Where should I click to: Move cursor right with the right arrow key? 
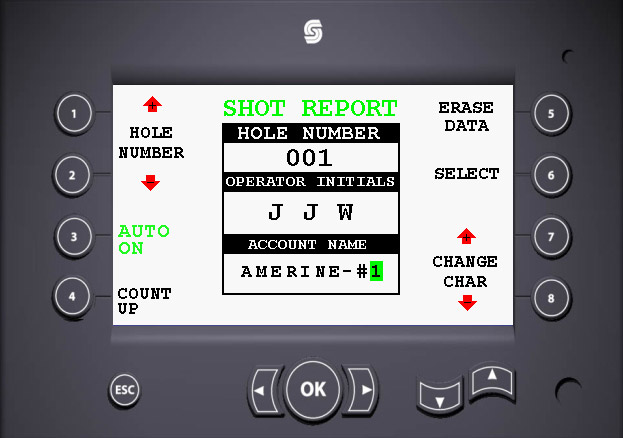coord(364,389)
